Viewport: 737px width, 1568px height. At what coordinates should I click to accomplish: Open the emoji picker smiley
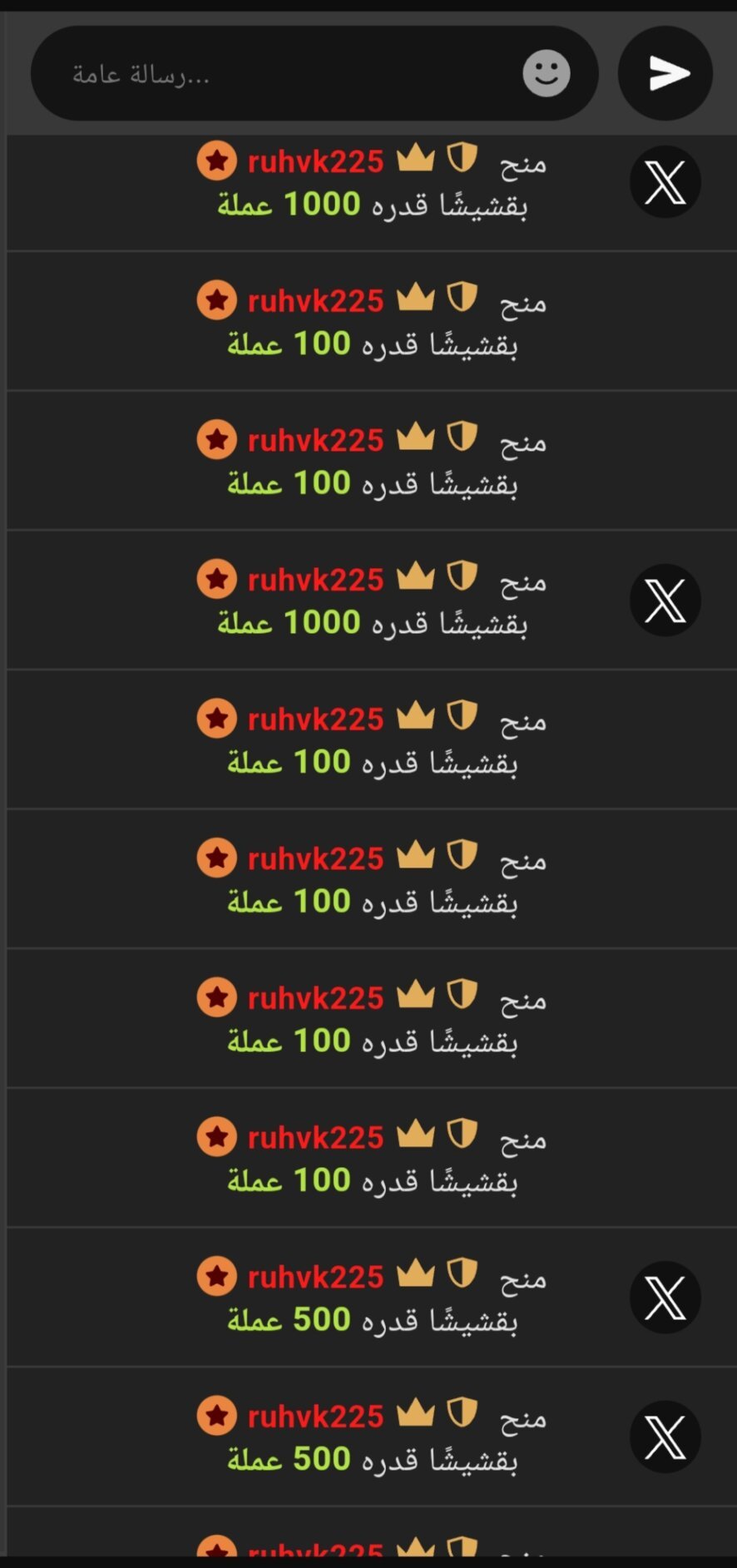[547, 73]
